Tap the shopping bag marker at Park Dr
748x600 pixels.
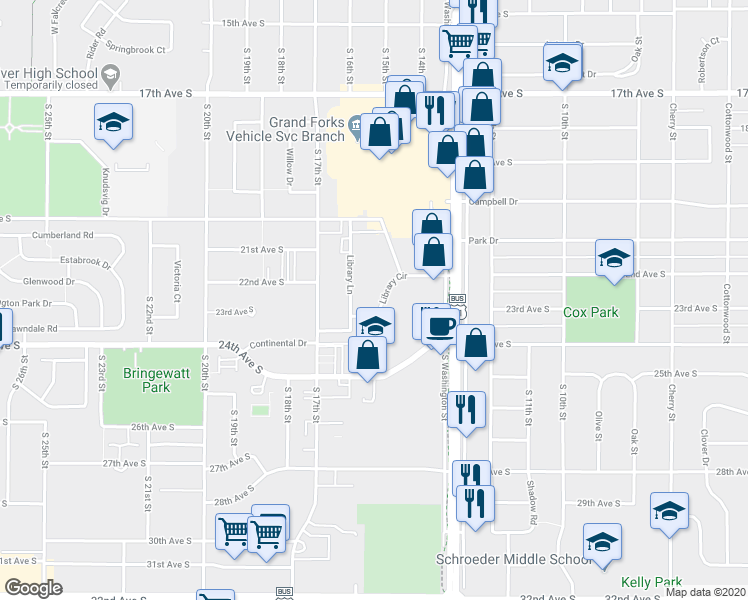pos(433,252)
